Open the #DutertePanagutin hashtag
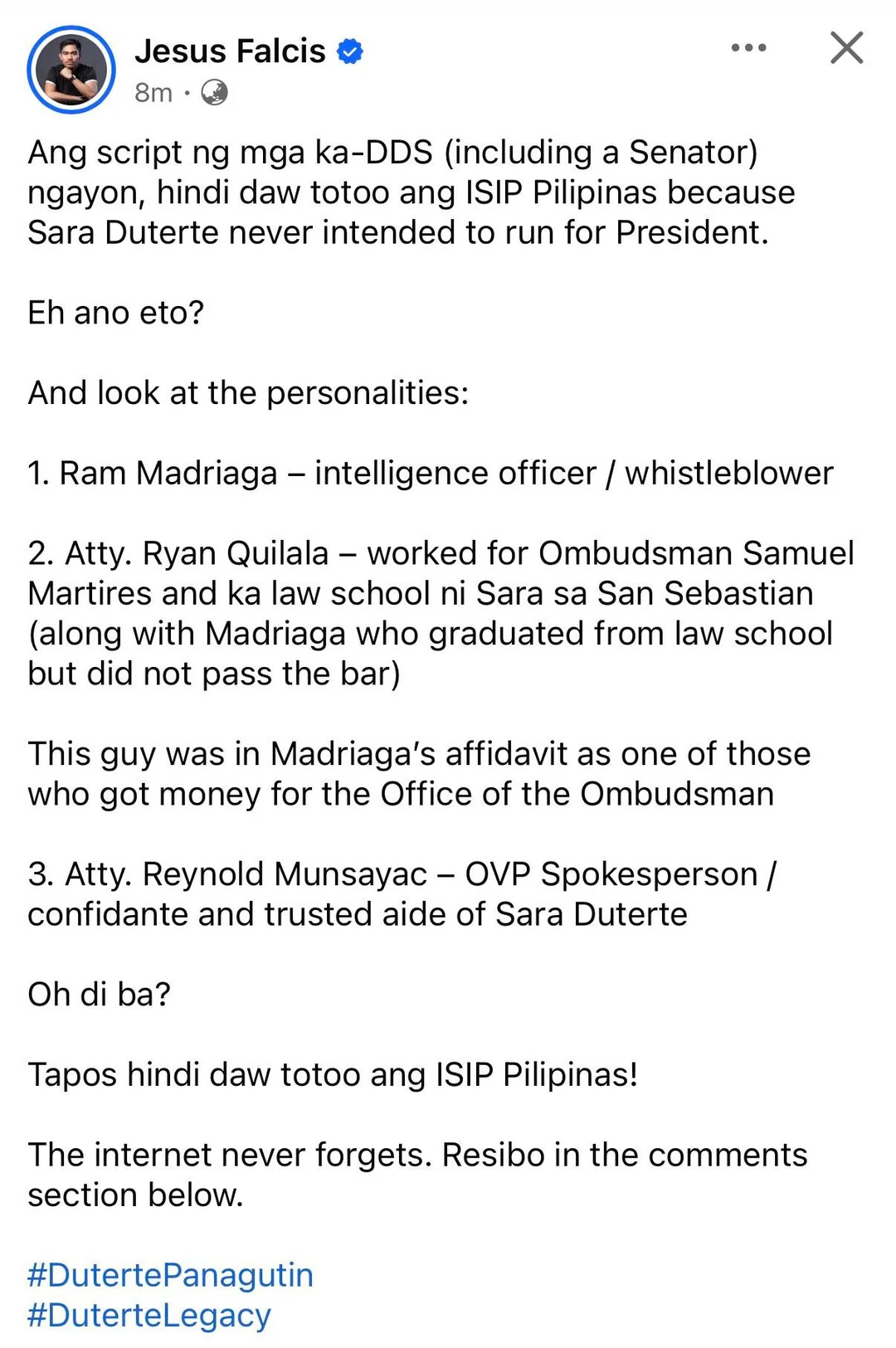 pyautogui.click(x=170, y=1275)
